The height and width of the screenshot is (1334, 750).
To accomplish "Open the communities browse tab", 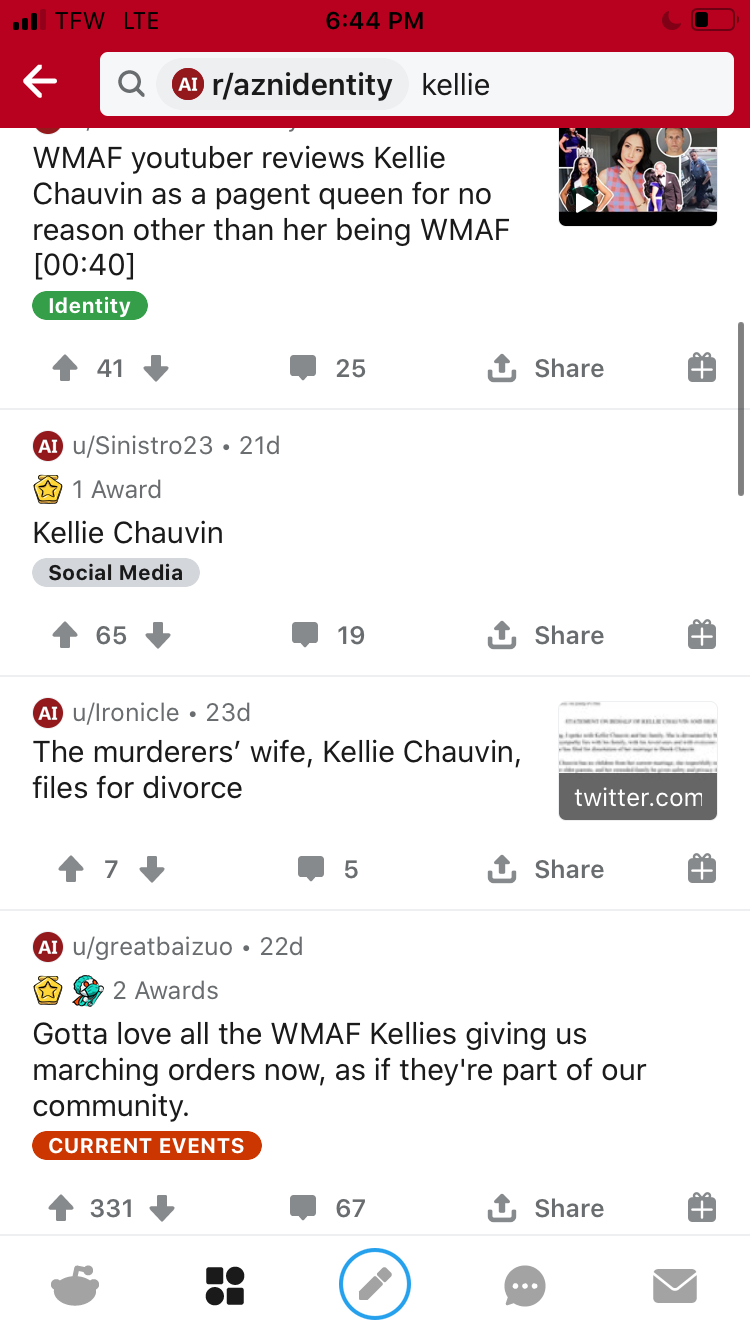I will (x=225, y=1285).
